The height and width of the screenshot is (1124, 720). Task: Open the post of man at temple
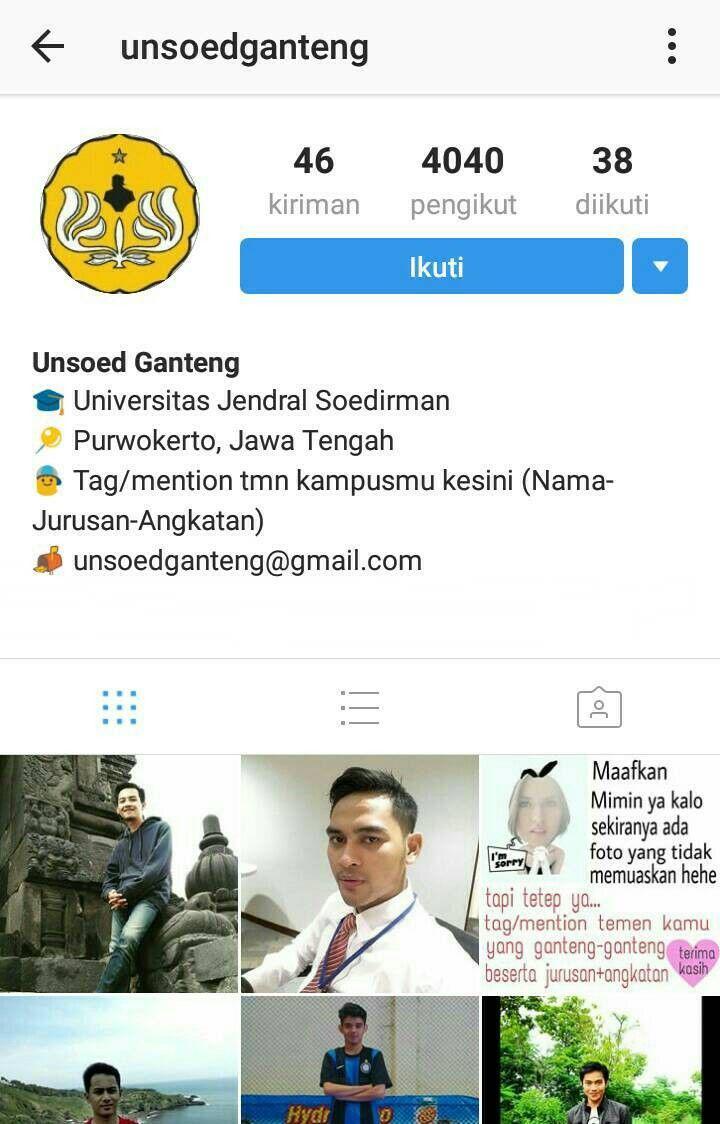(119, 873)
